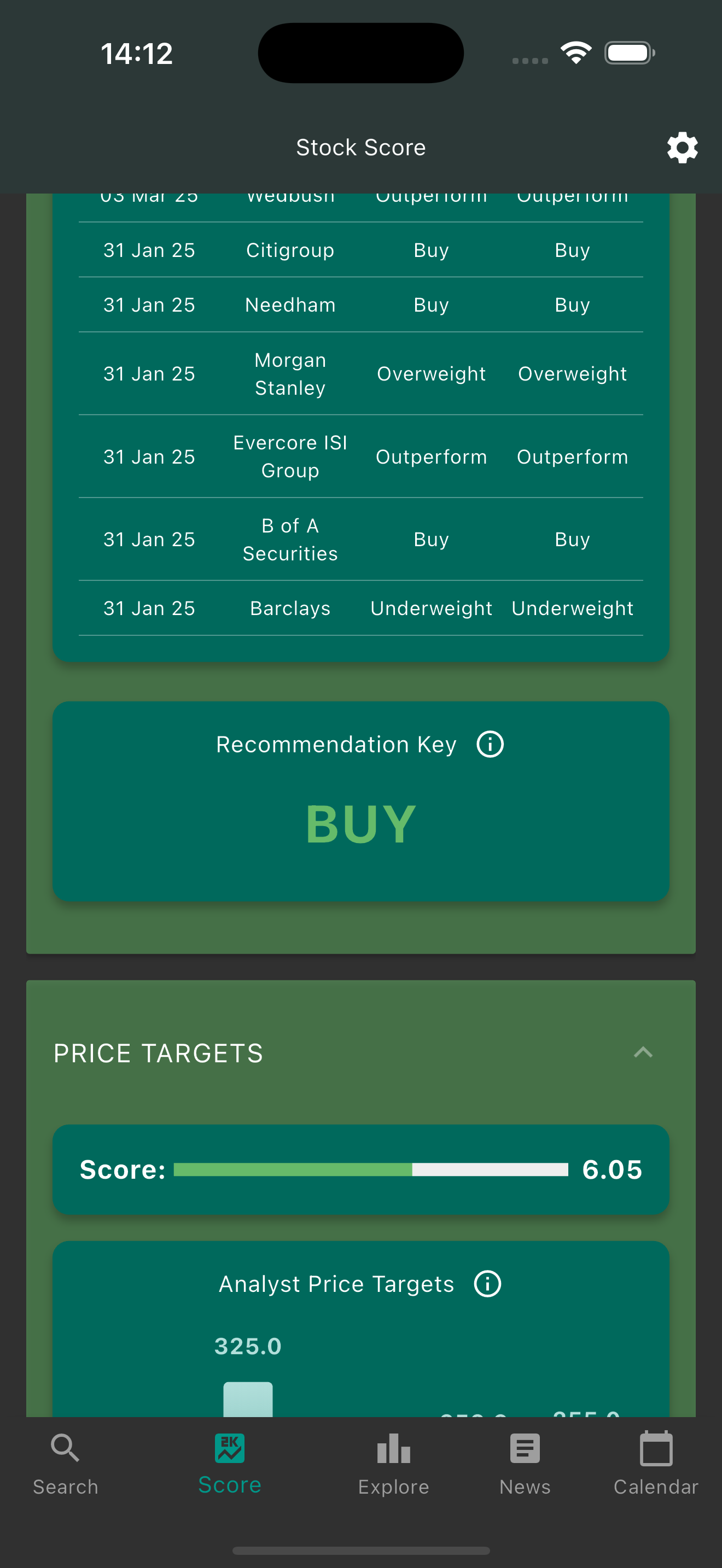
Task: Select the Score chart icon in bottom navigation
Action: click(x=230, y=1449)
